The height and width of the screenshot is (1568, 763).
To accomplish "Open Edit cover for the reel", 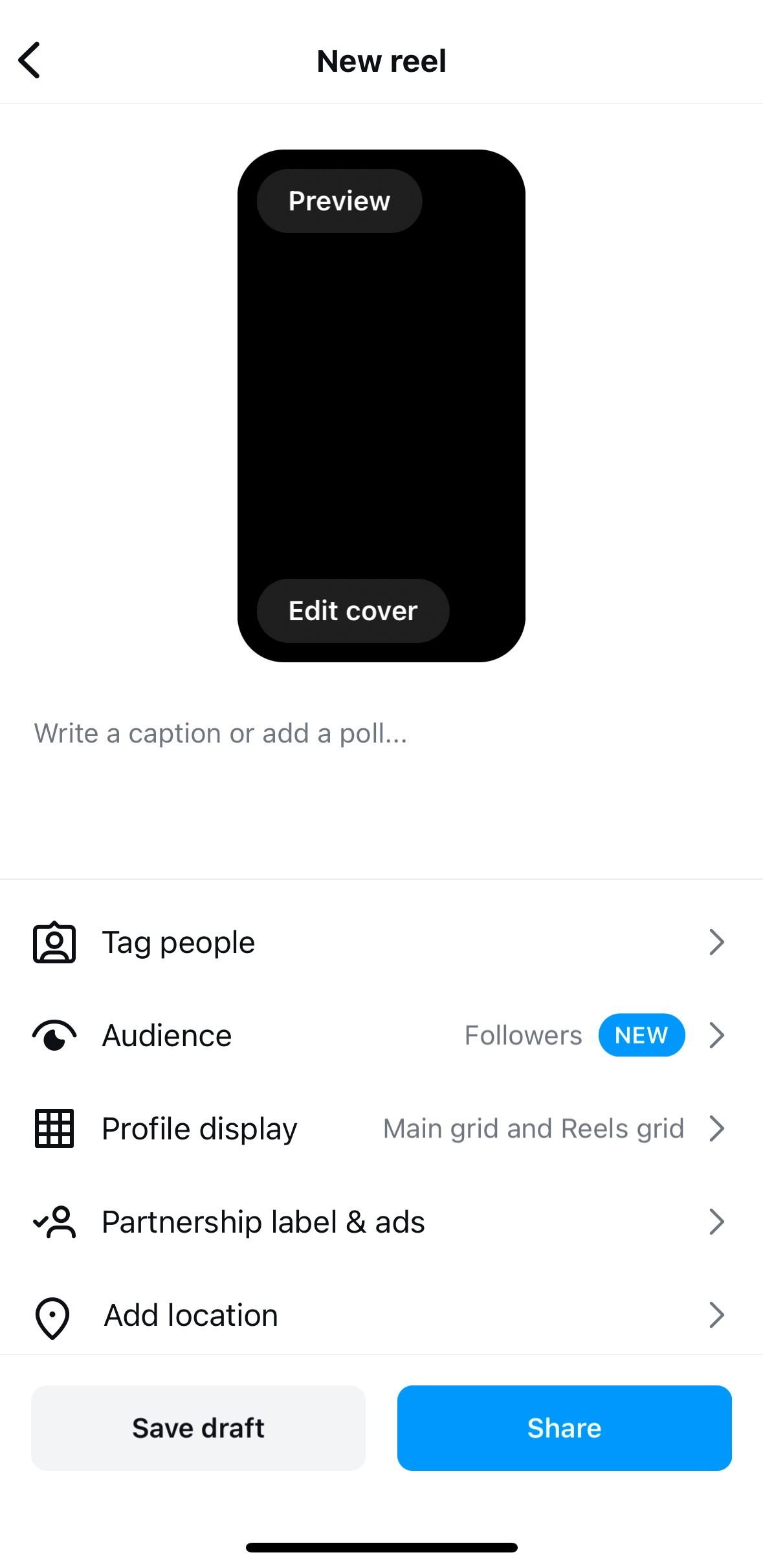I will point(353,610).
